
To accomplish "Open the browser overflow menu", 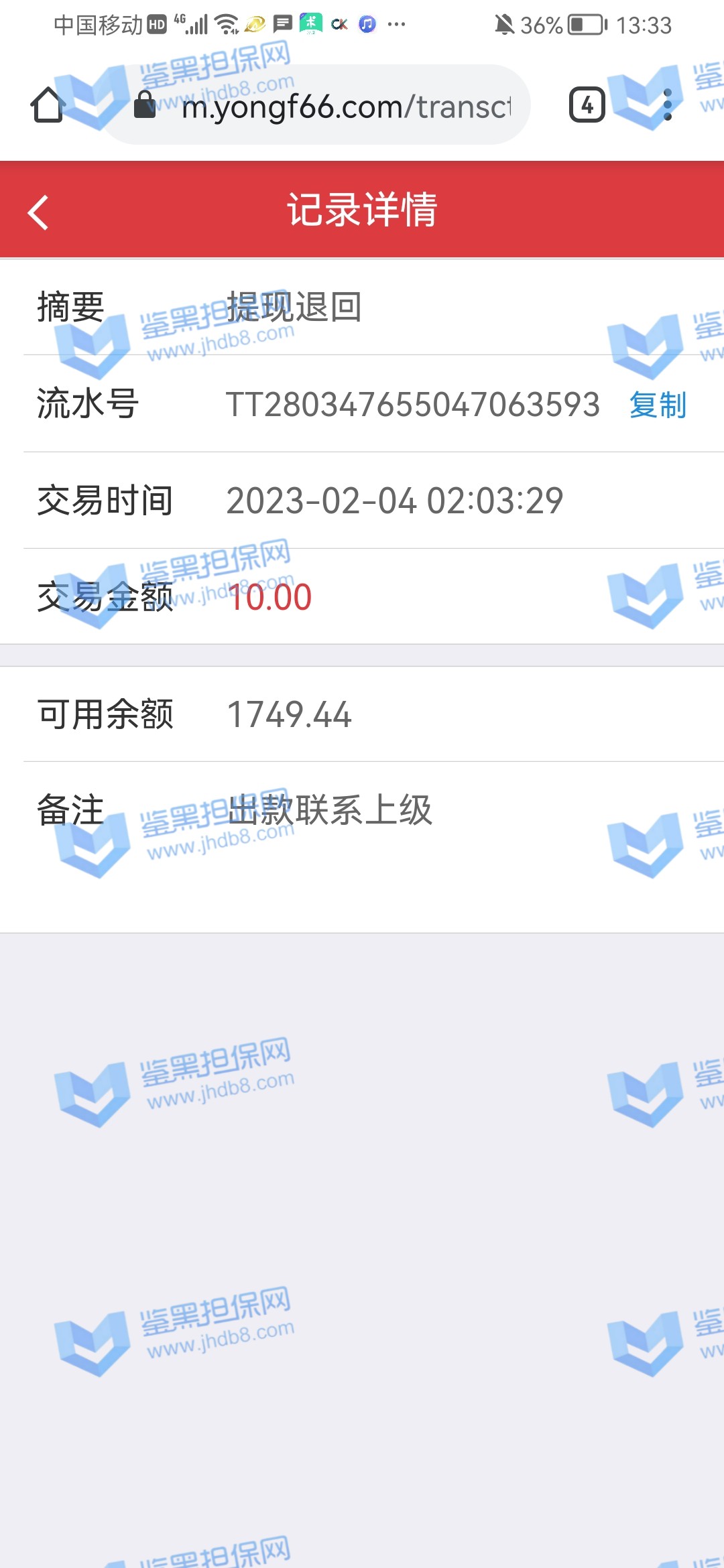I will [667, 105].
